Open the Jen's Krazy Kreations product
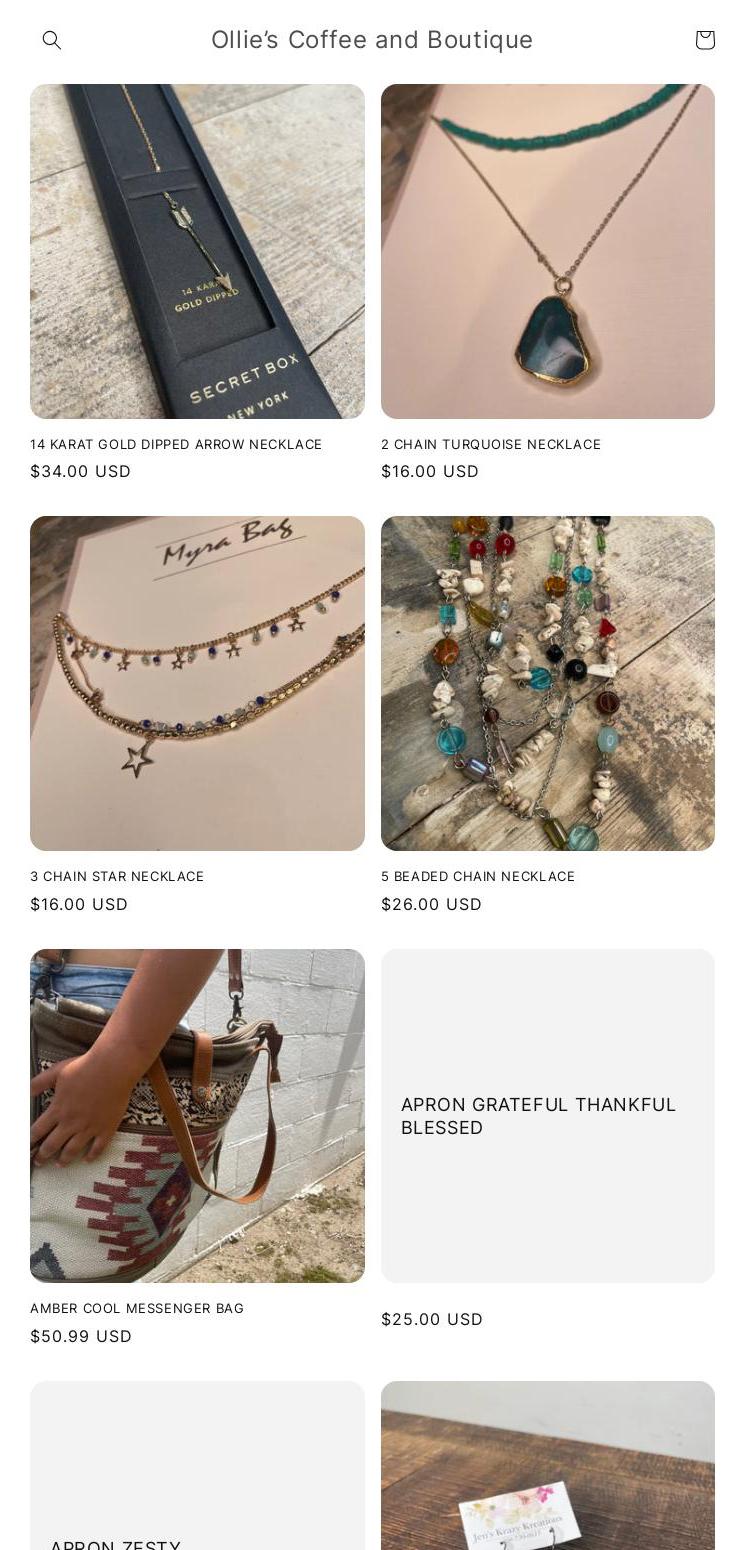The width and height of the screenshot is (745, 1550). point(548,1466)
